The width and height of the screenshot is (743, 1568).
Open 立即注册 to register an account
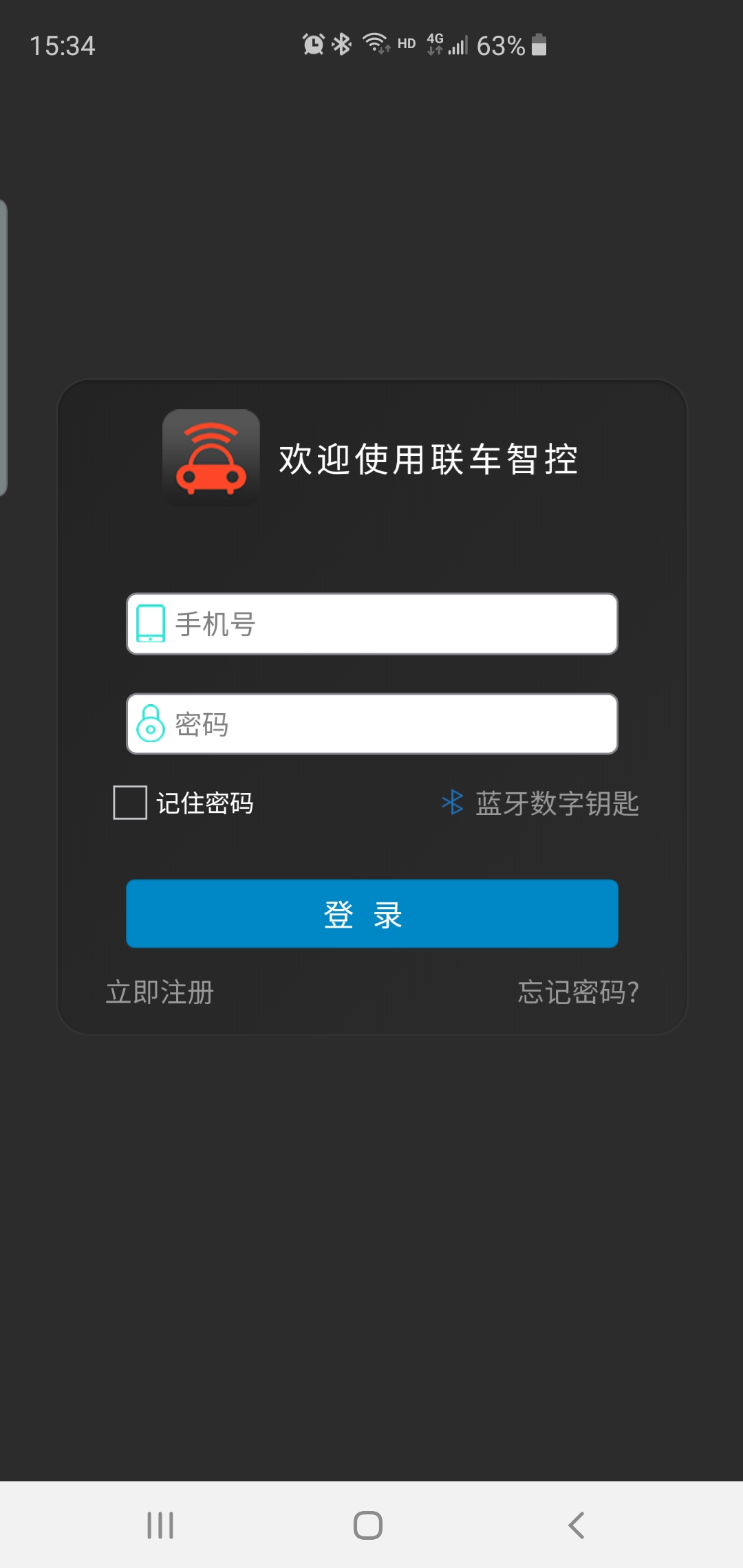pyautogui.click(x=159, y=992)
